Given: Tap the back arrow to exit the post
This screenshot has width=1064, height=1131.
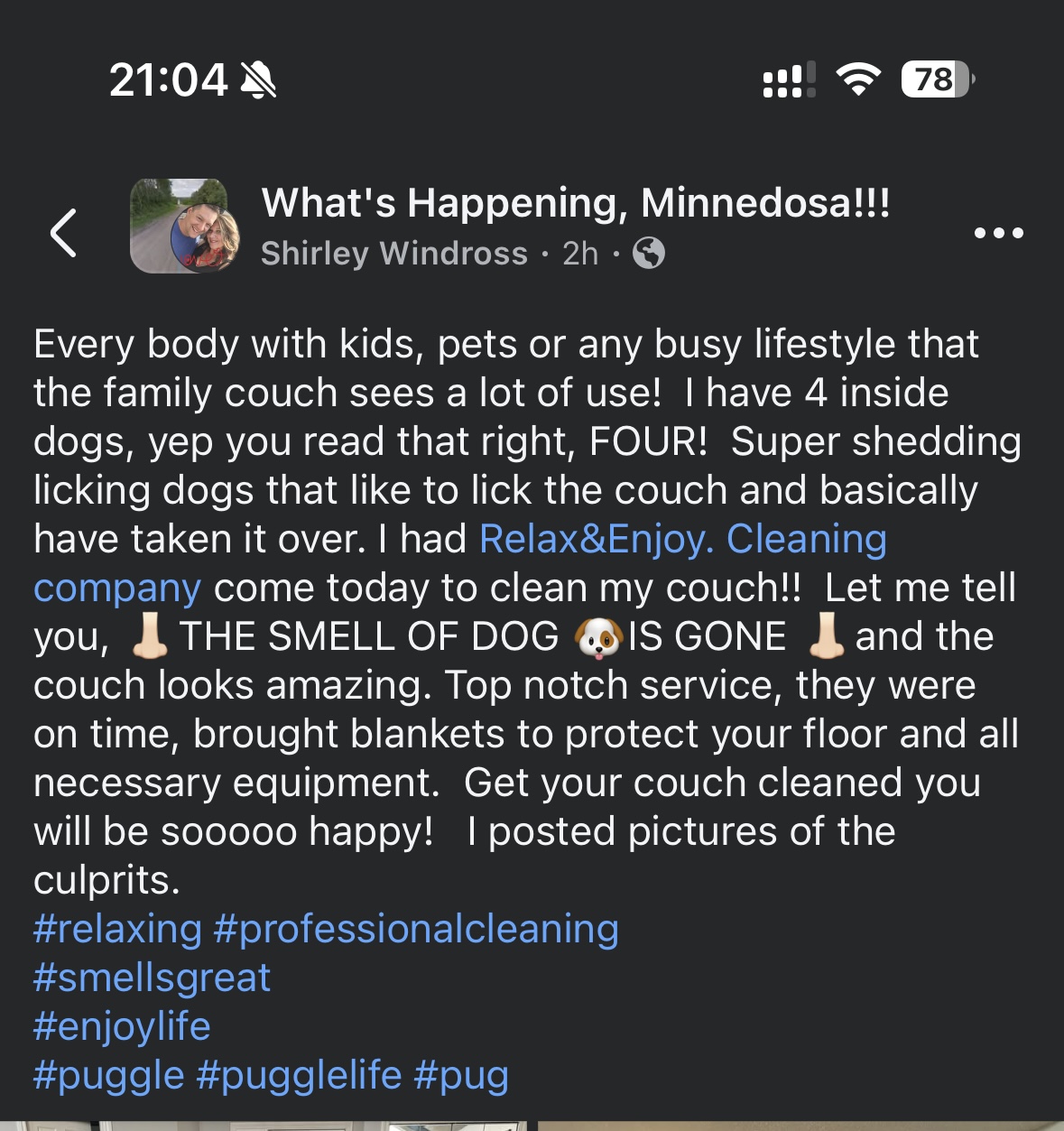Looking at the screenshot, I should point(63,232).
